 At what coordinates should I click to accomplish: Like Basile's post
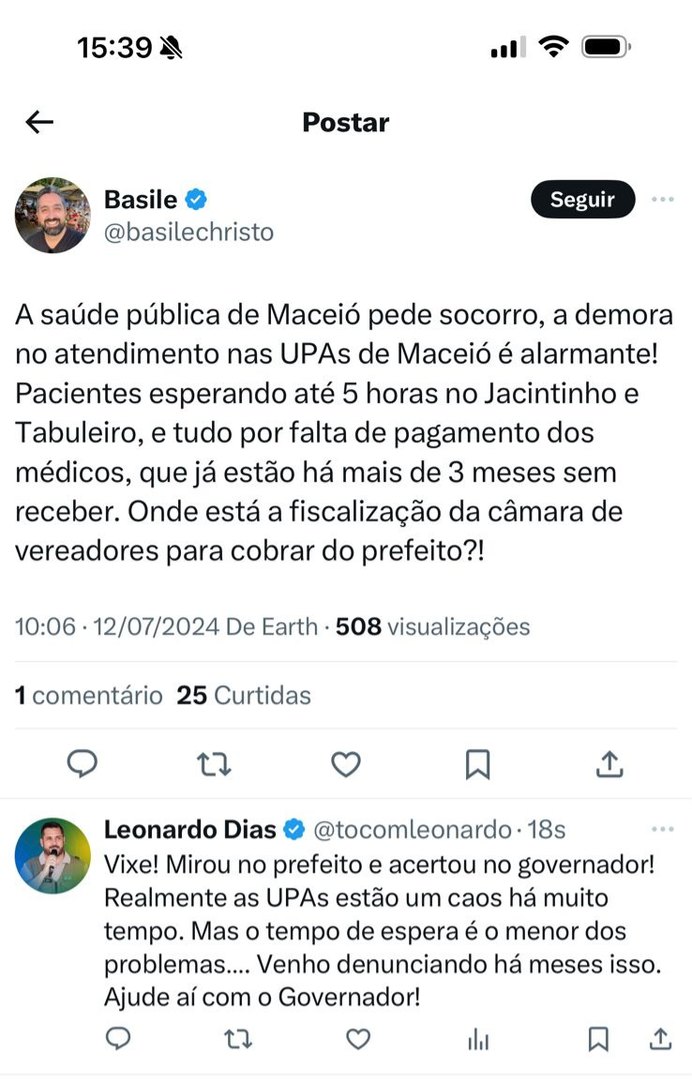pyautogui.click(x=345, y=765)
